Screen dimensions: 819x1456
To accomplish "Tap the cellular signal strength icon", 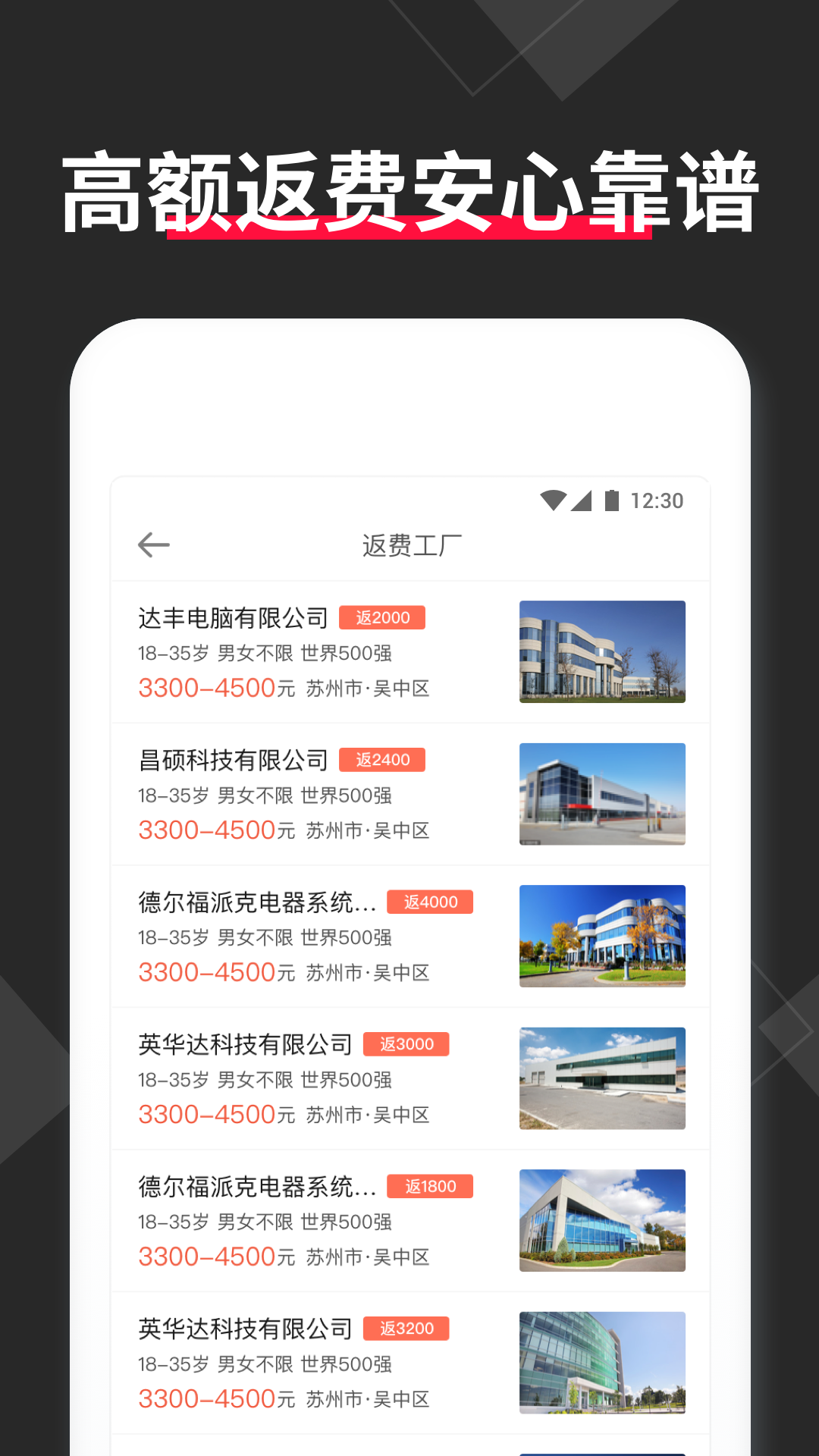I will click(x=582, y=500).
